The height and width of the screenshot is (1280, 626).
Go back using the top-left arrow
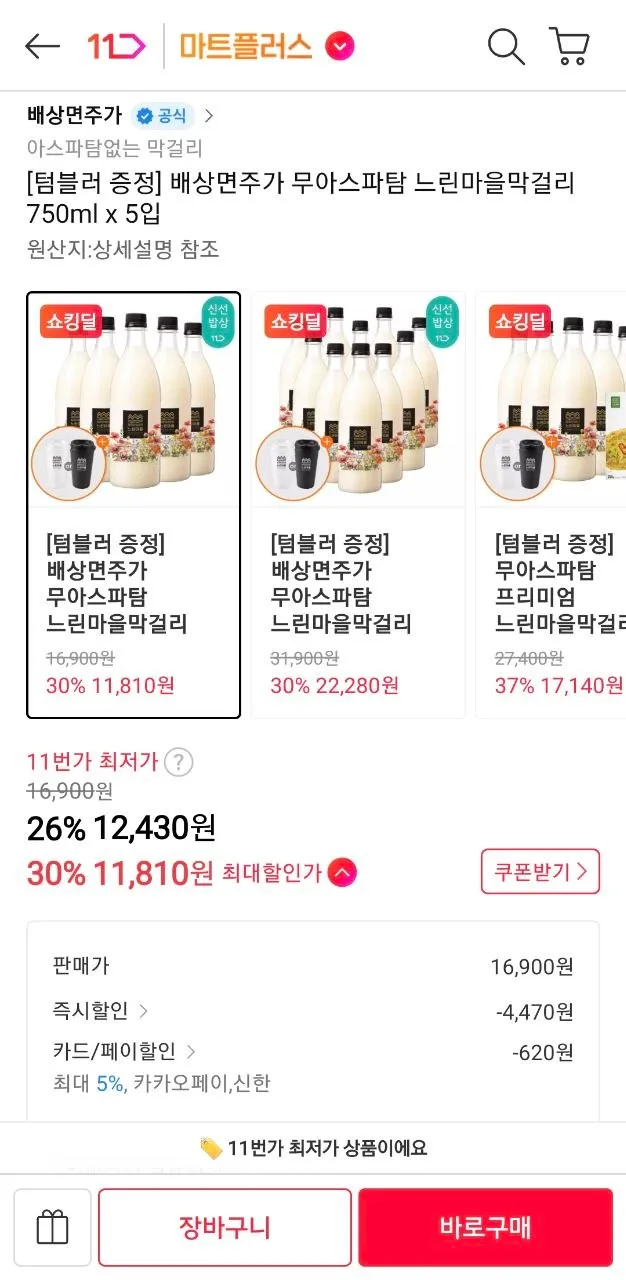[42, 46]
